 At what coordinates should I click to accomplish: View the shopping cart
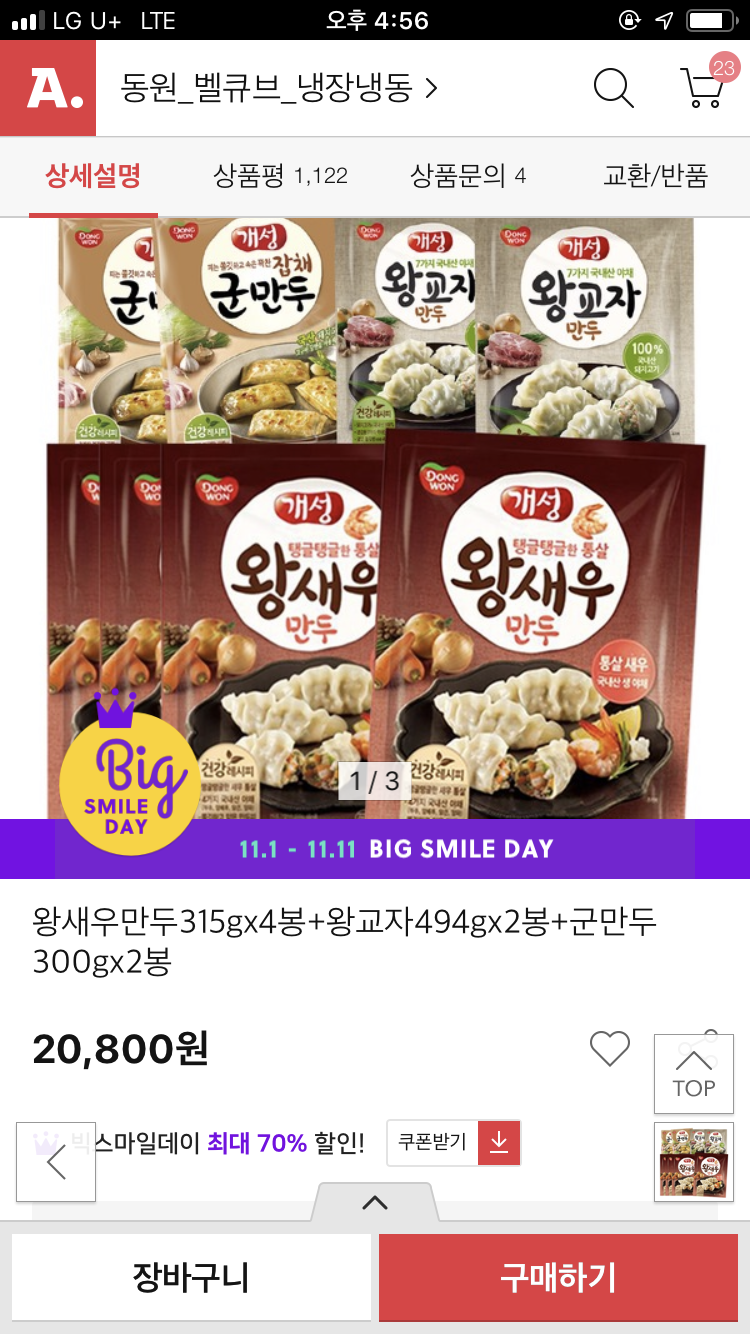click(703, 88)
